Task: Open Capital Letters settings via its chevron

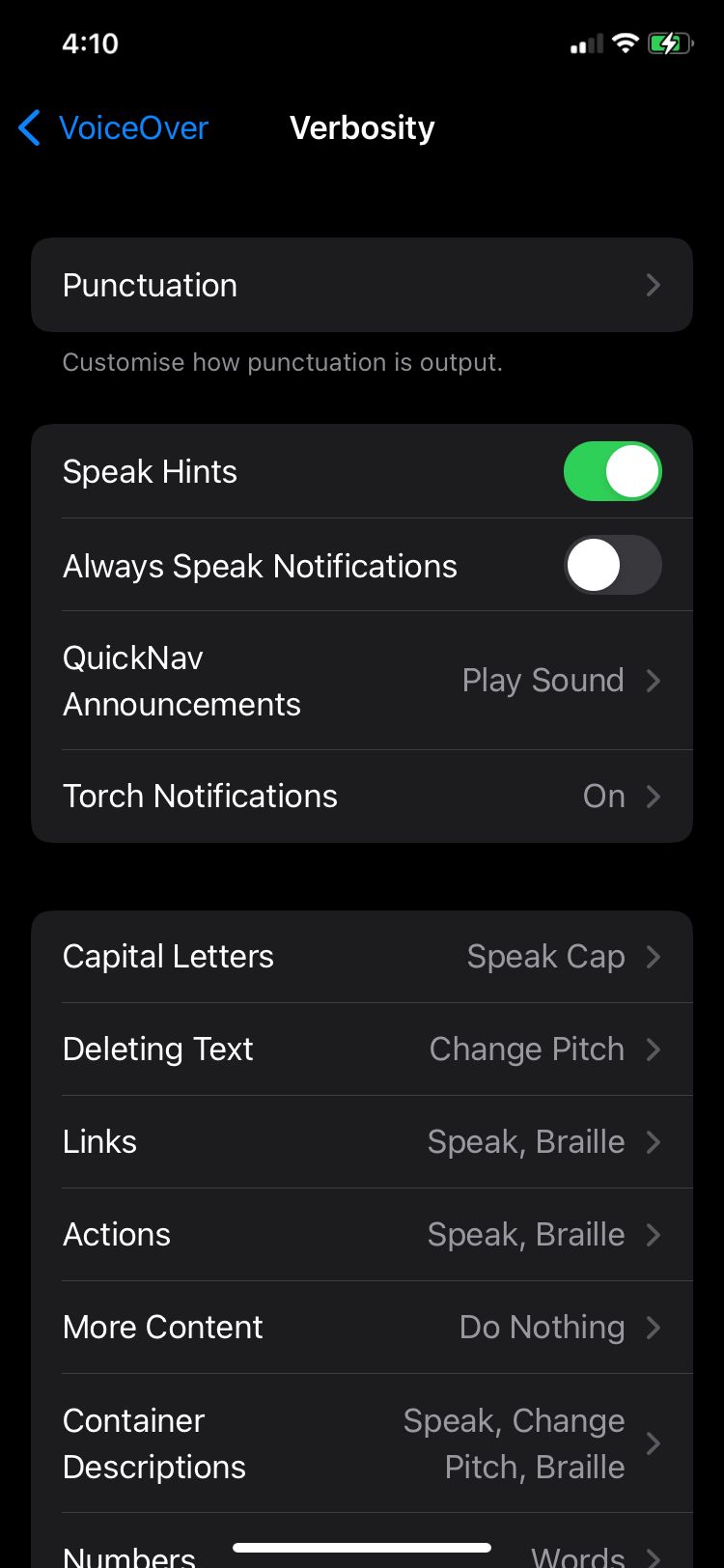Action: (x=654, y=956)
